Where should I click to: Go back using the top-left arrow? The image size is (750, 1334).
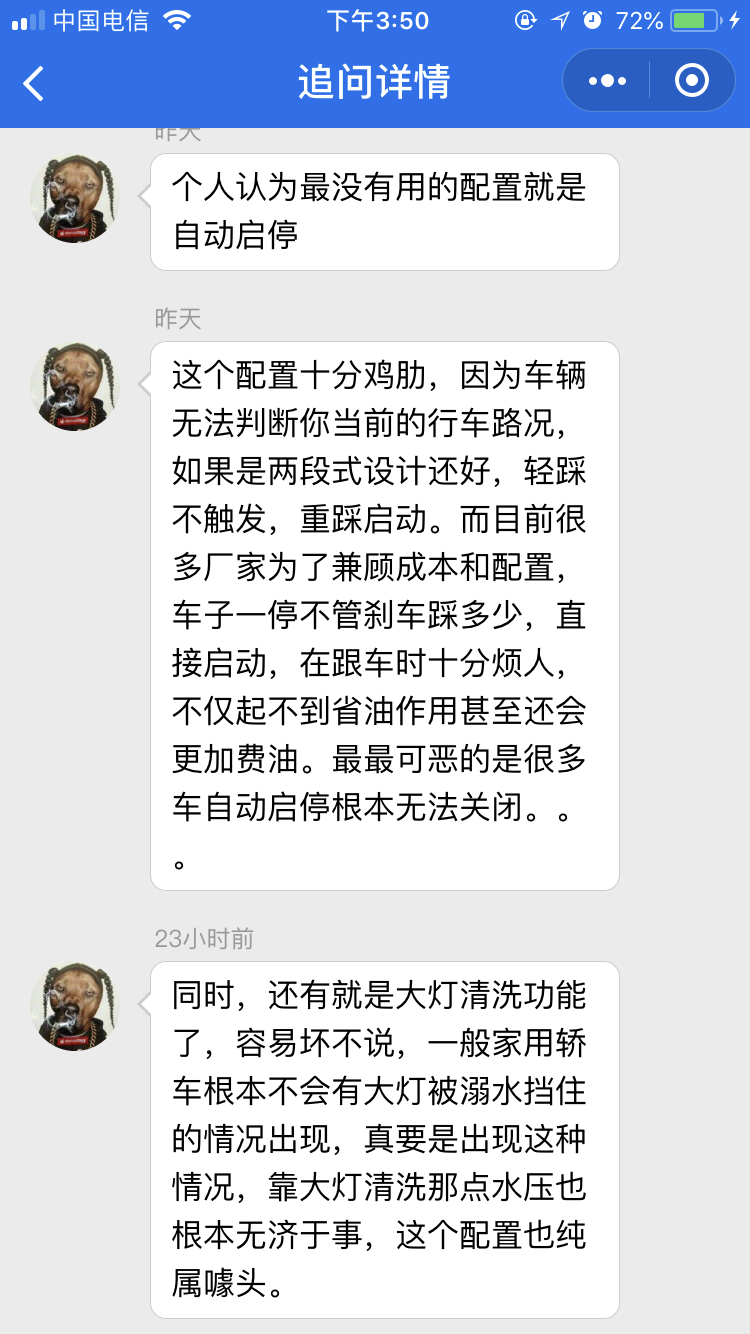34,82
